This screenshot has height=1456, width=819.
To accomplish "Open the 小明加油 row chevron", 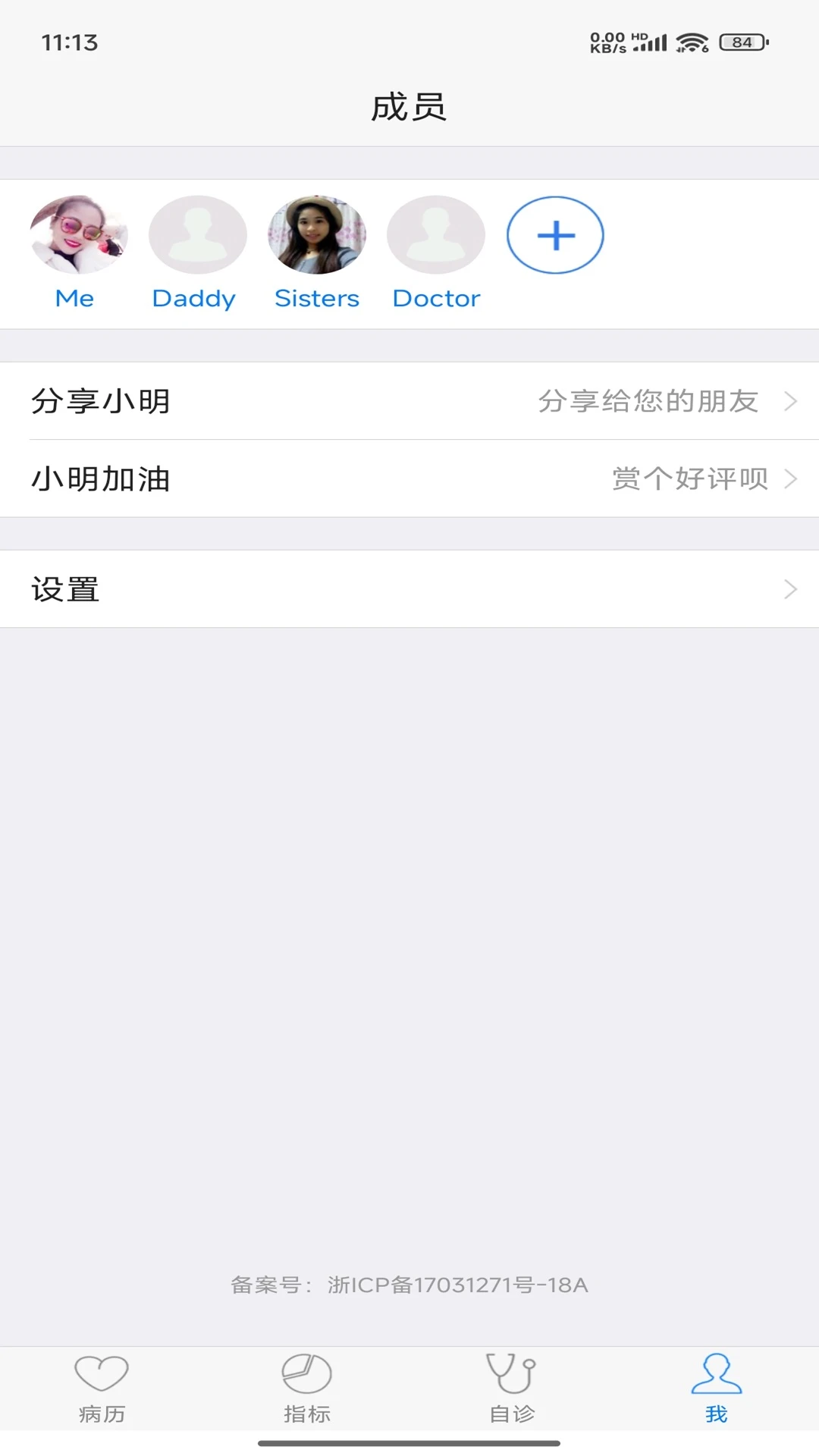I will (x=792, y=479).
